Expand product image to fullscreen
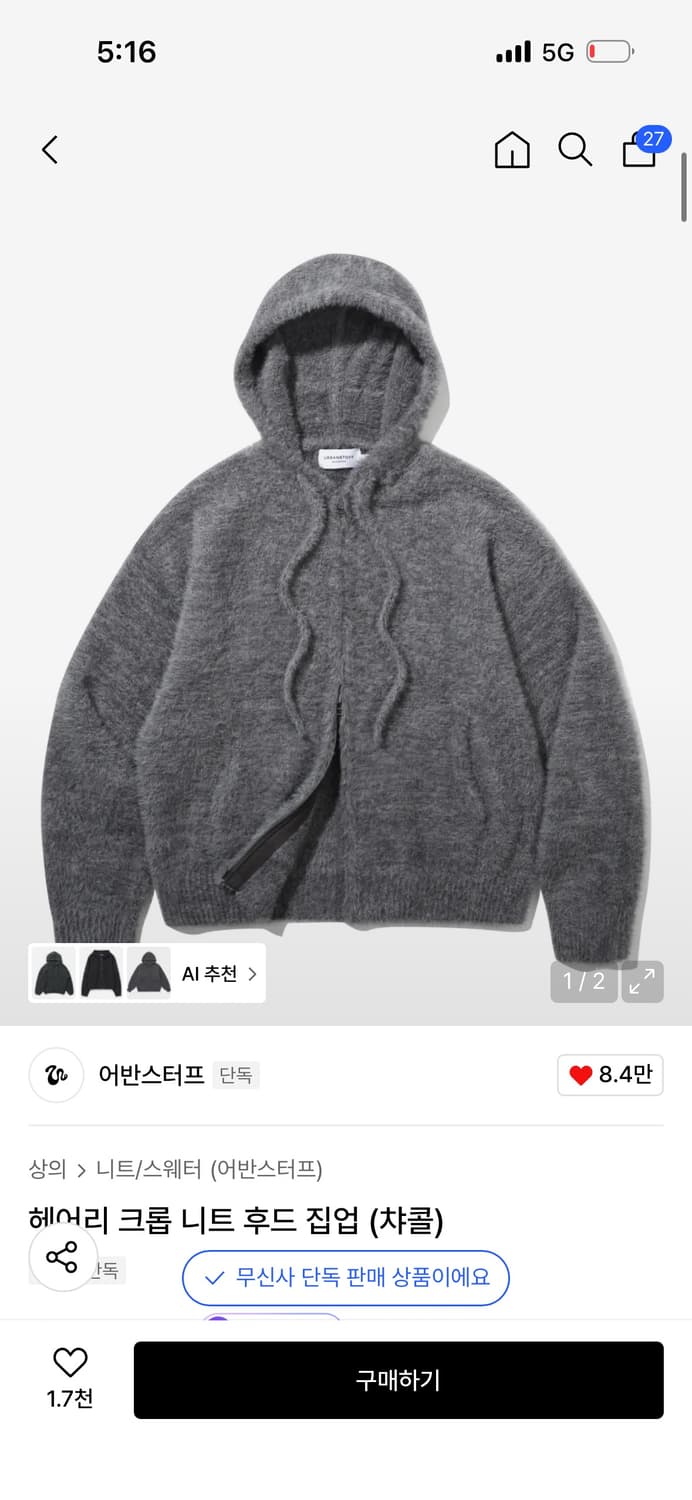692x1500 pixels. [x=642, y=981]
